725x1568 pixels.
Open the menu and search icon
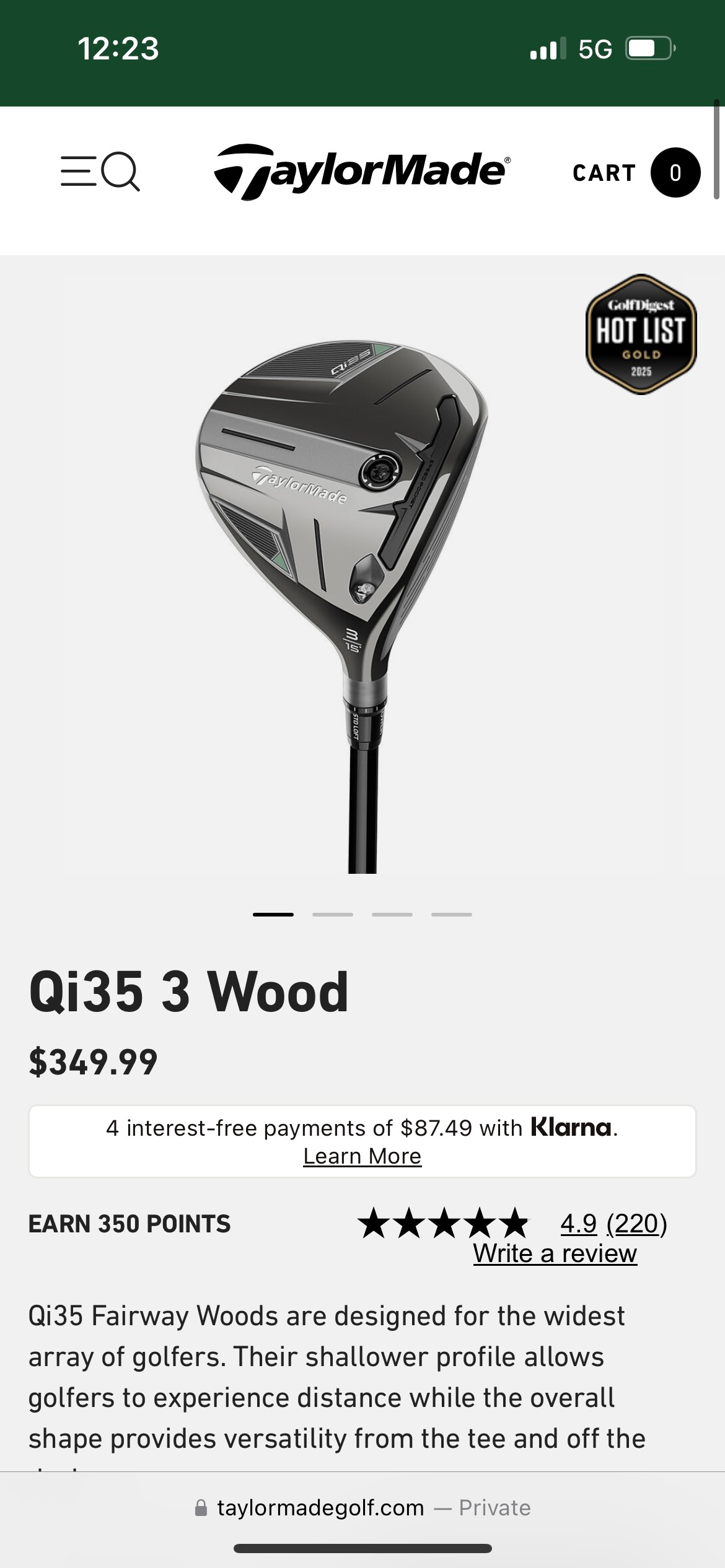click(x=100, y=172)
